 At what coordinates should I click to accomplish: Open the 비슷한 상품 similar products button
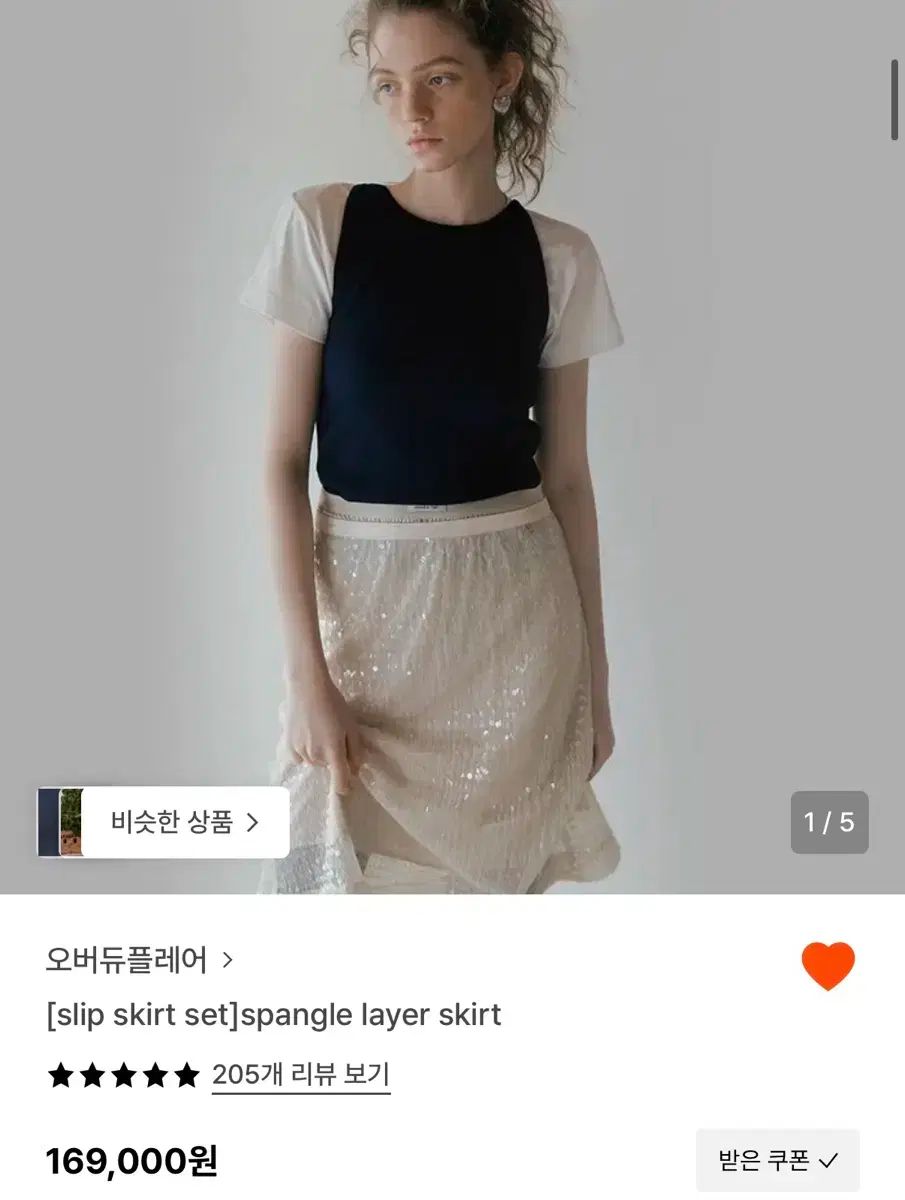tap(164, 822)
